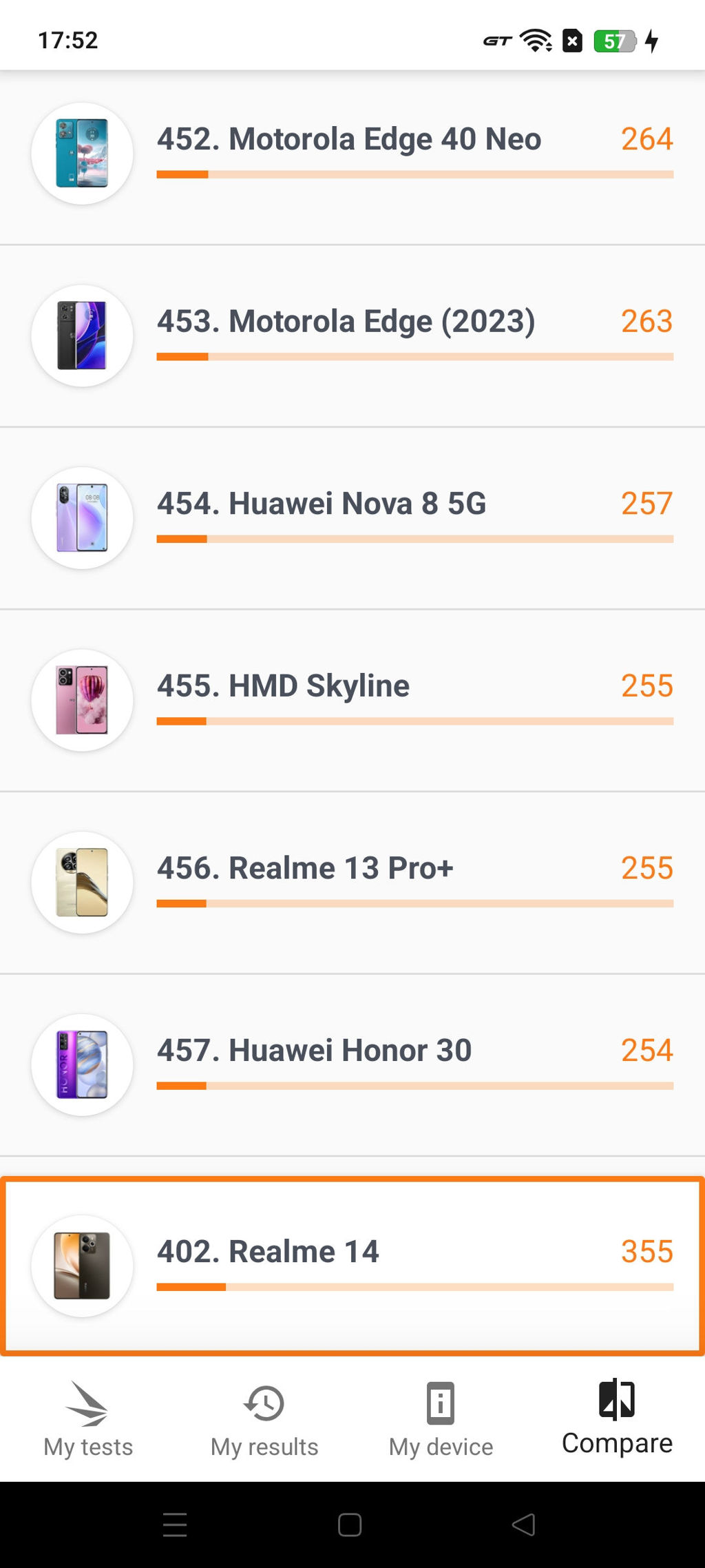Screen dimensions: 705x1568
Task: Tap the system home button
Action: coord(350,1525)
